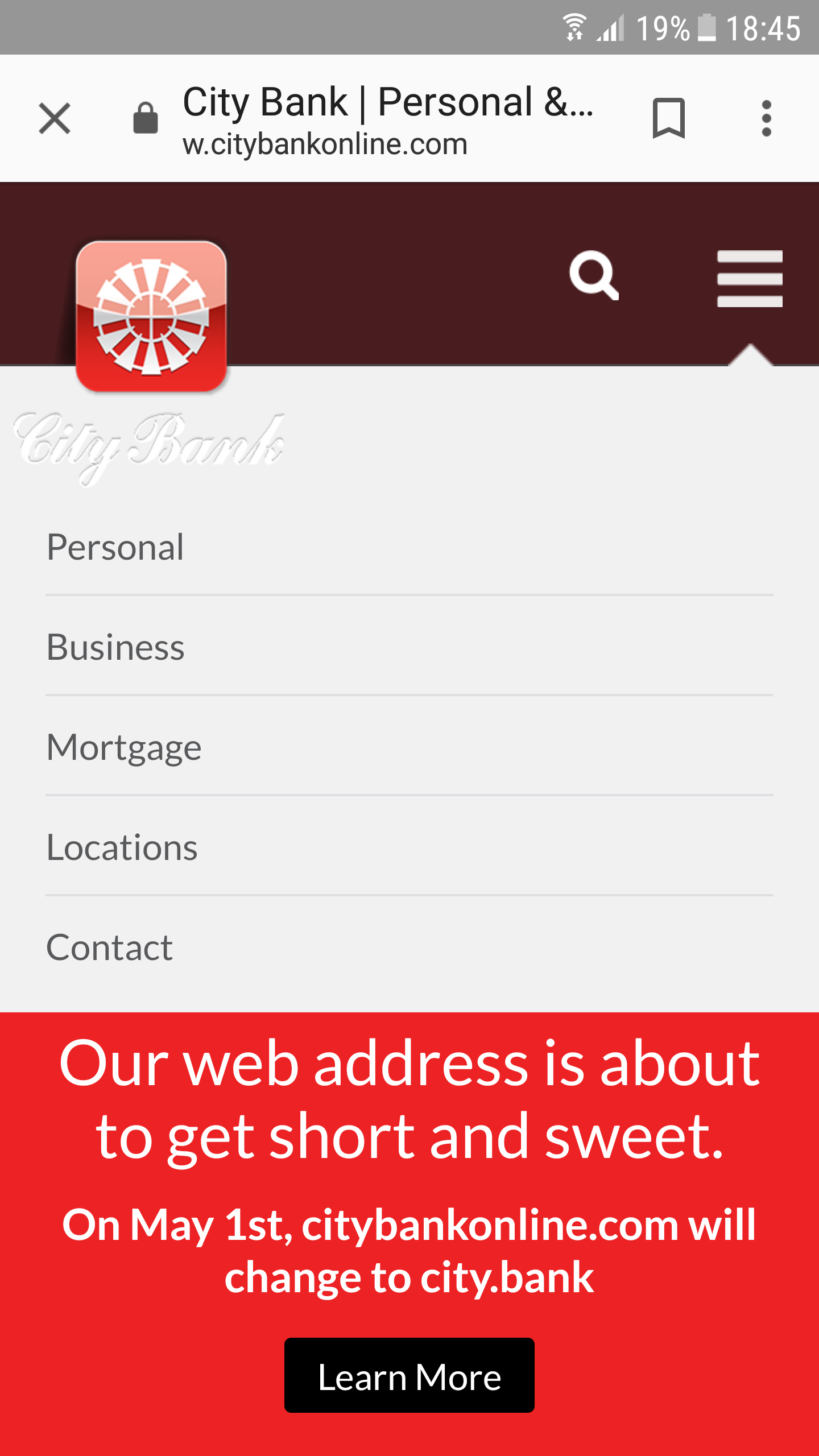Screen dimensions: 819x1456
Task: Bookmark this City Bank page
Action: 668,118
